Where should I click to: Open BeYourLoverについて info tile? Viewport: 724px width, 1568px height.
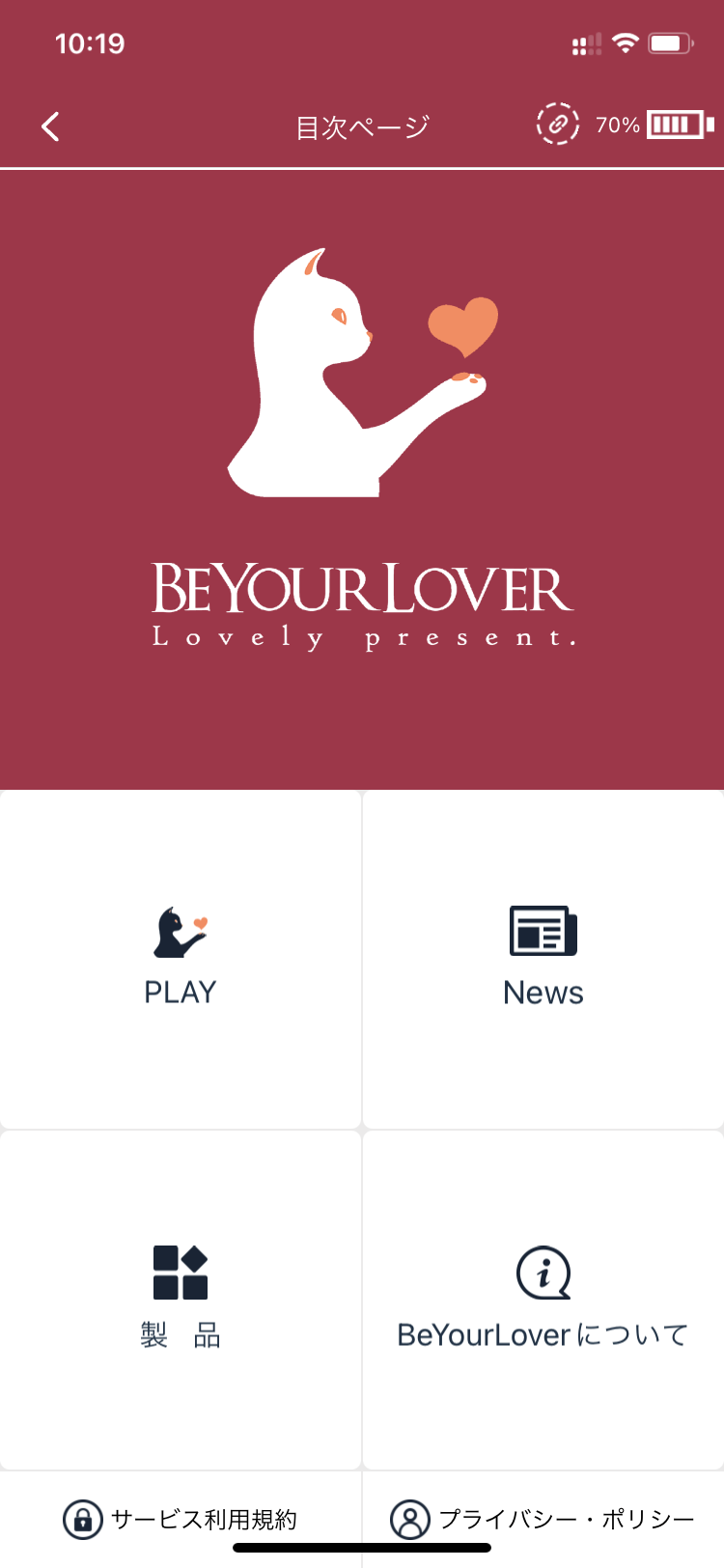(x=543, y=1300)
